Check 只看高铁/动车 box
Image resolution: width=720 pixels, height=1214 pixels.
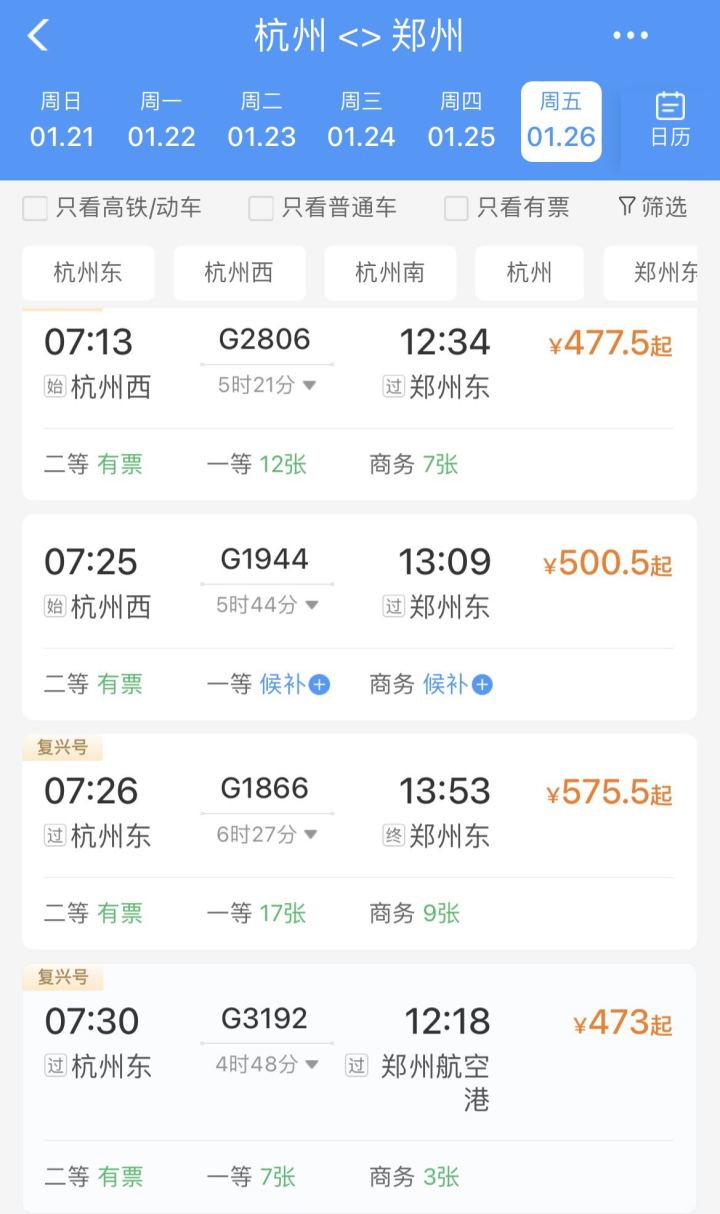pos(112,207)
